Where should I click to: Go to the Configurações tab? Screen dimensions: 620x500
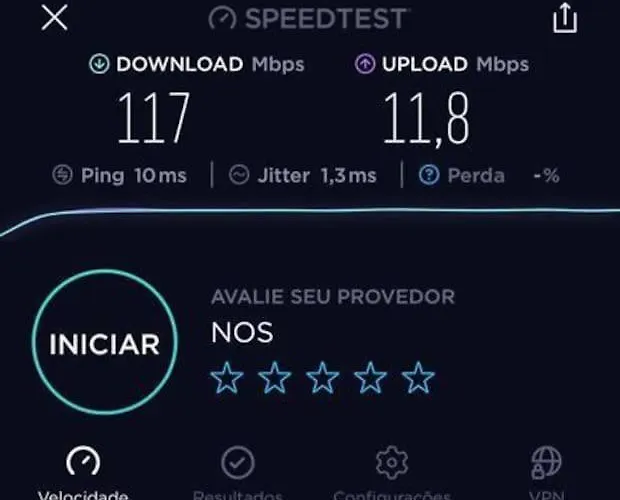392,472
